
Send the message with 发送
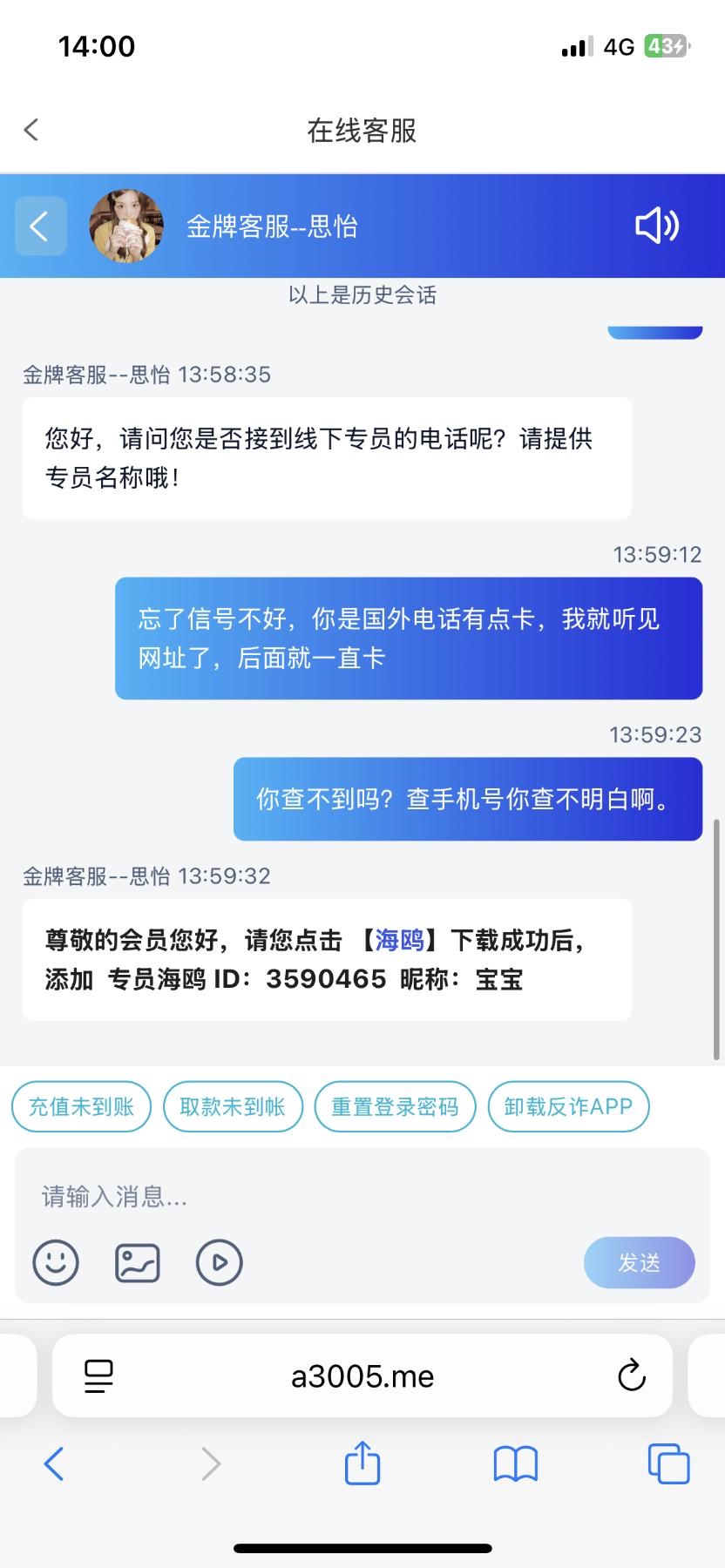coord(639,1262)
